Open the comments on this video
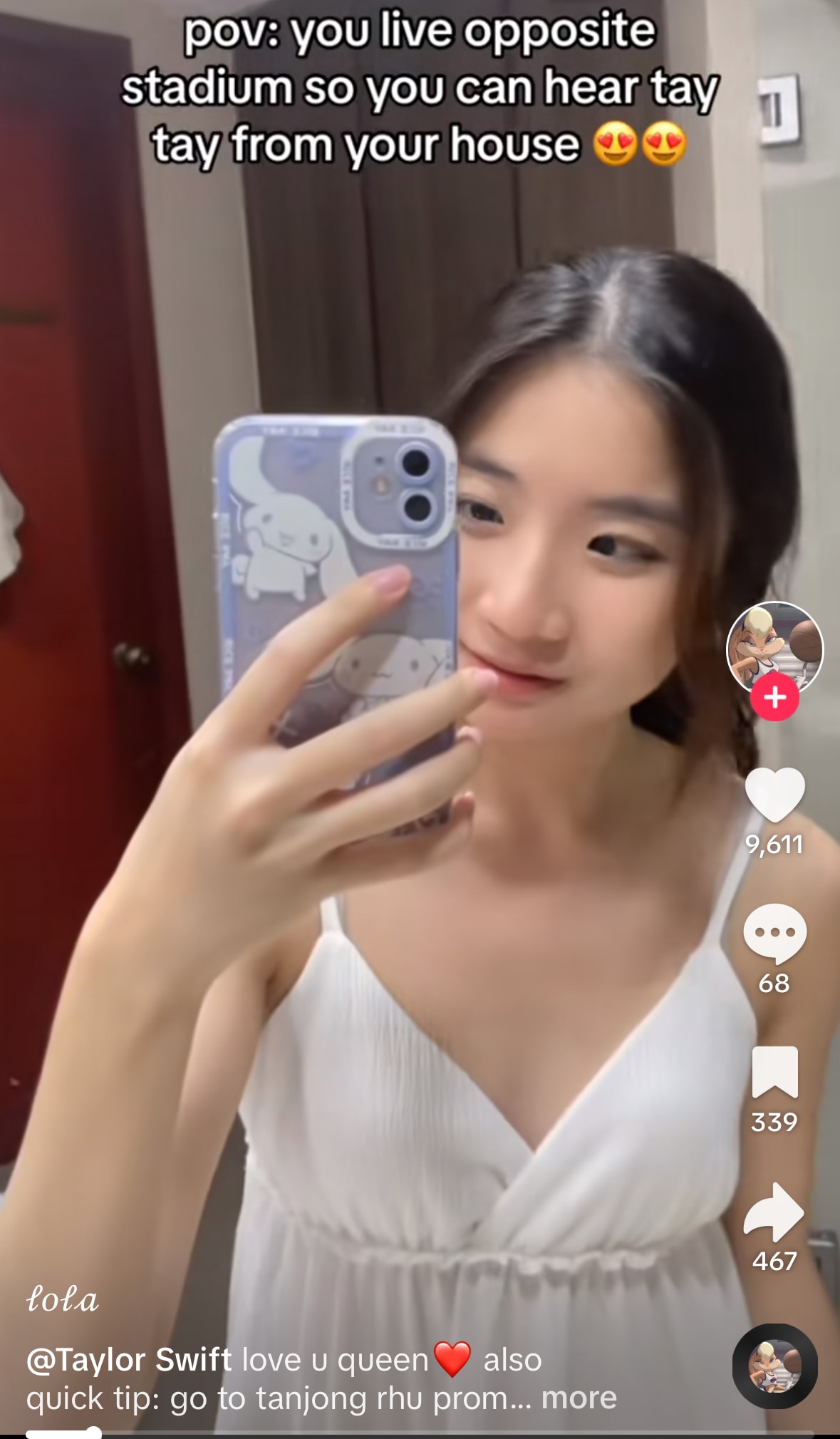840x1439 pixels. (774, 933)
